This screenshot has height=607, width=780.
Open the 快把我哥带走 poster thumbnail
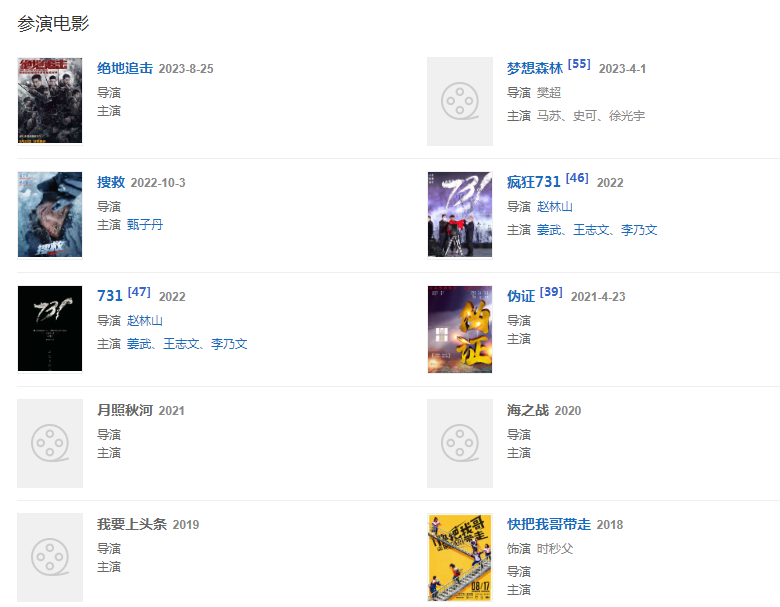click(459, 557)
